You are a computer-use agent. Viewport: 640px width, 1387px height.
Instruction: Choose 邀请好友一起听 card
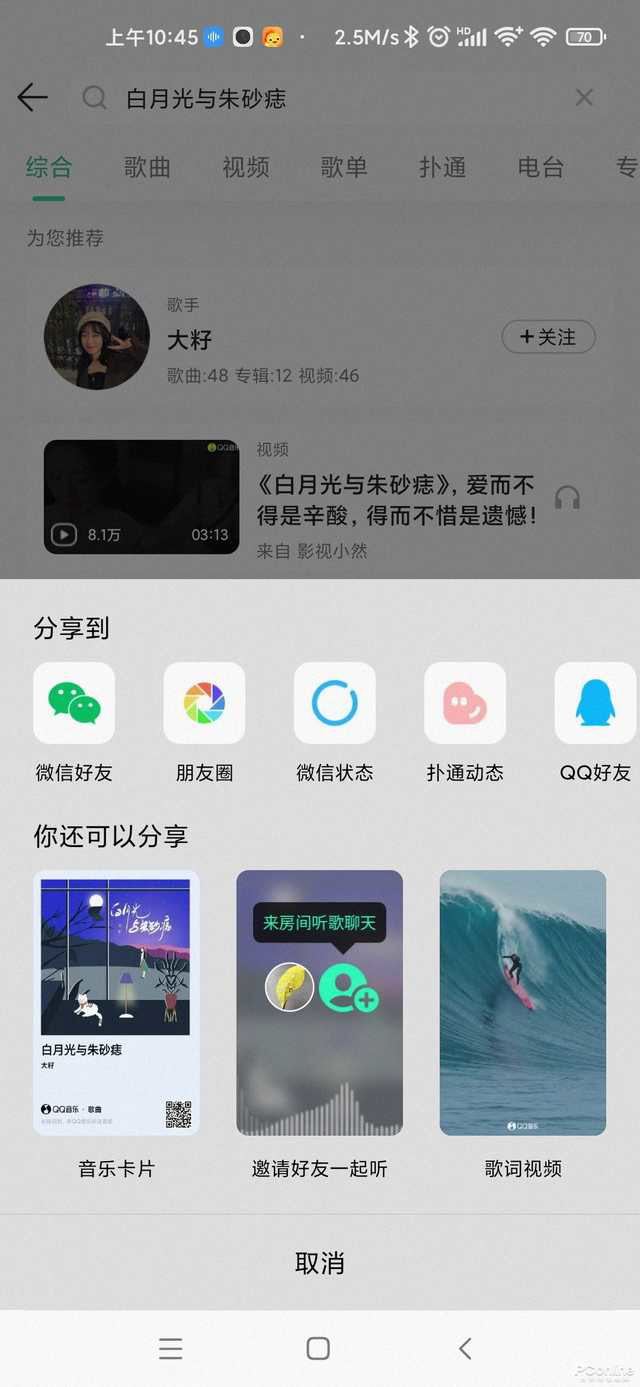click(319, 1003)
